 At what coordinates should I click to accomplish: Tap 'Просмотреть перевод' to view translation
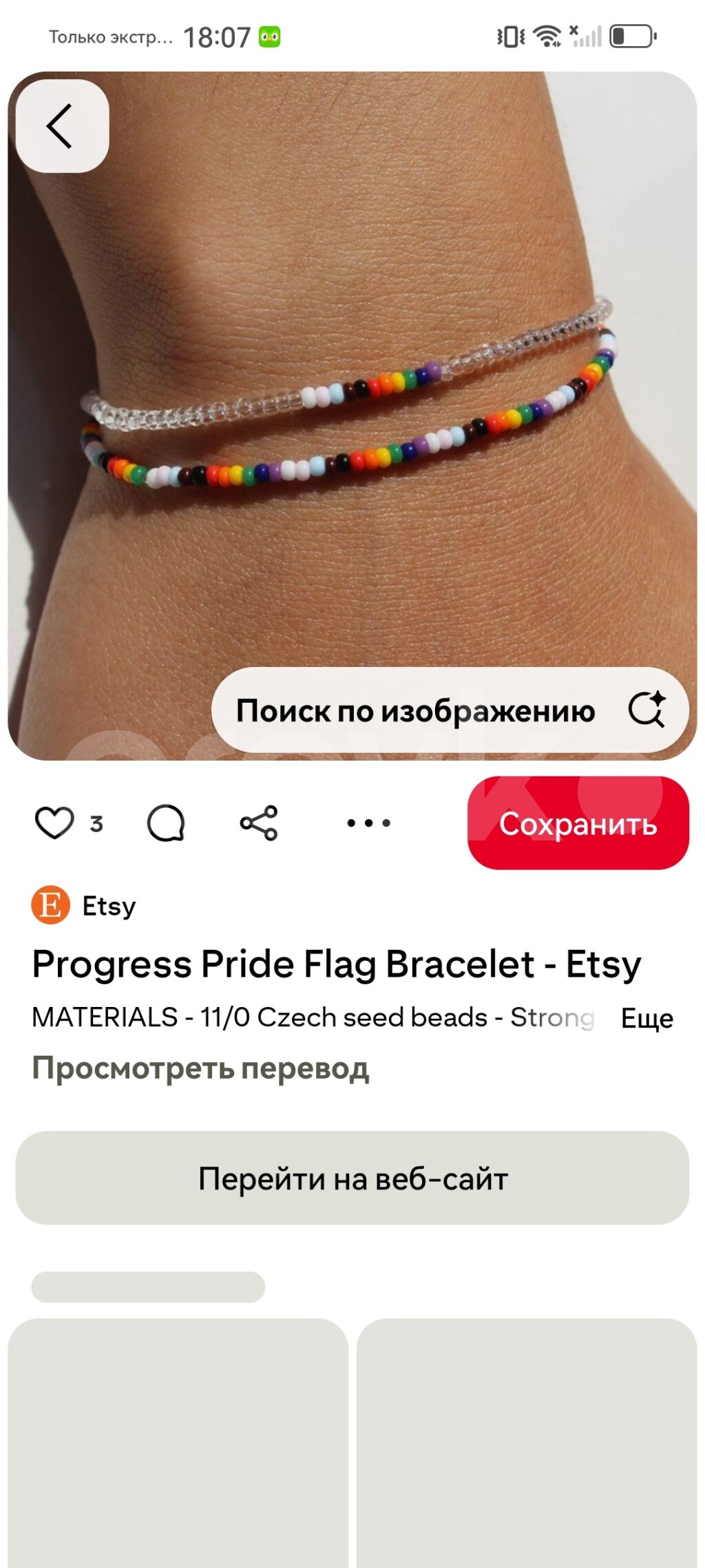click(200, 1068)
